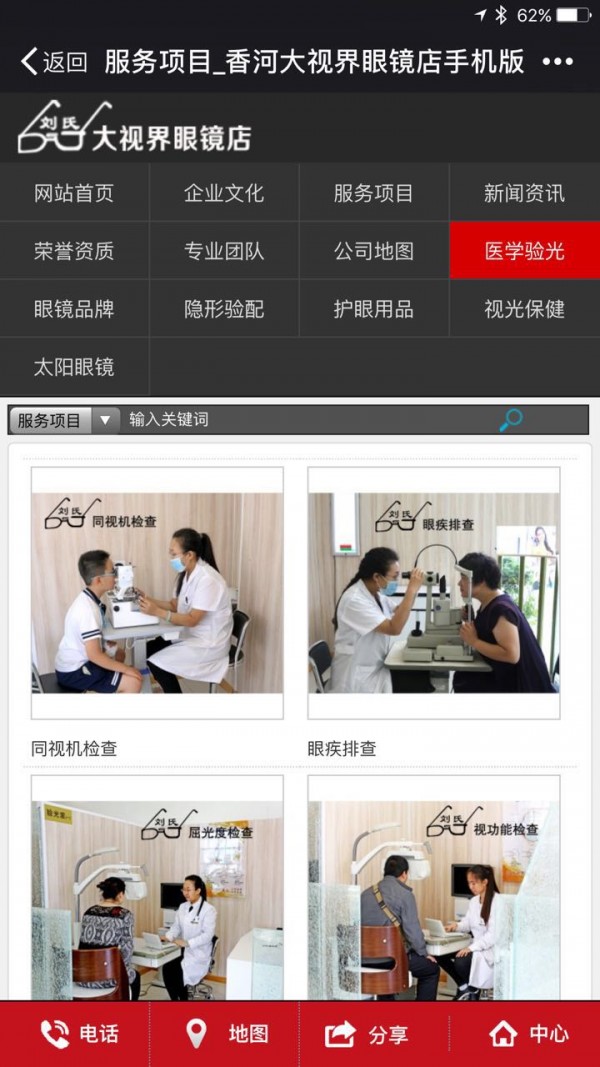Open the three-dot overflow menu

click(557, 62)
